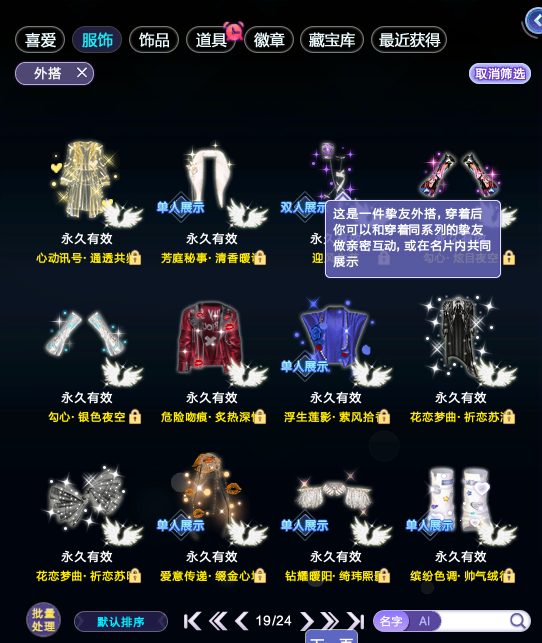Jump to the first page
Image resolution: width=542 pixels, height=643 pixels.
(x=192, y=621)
